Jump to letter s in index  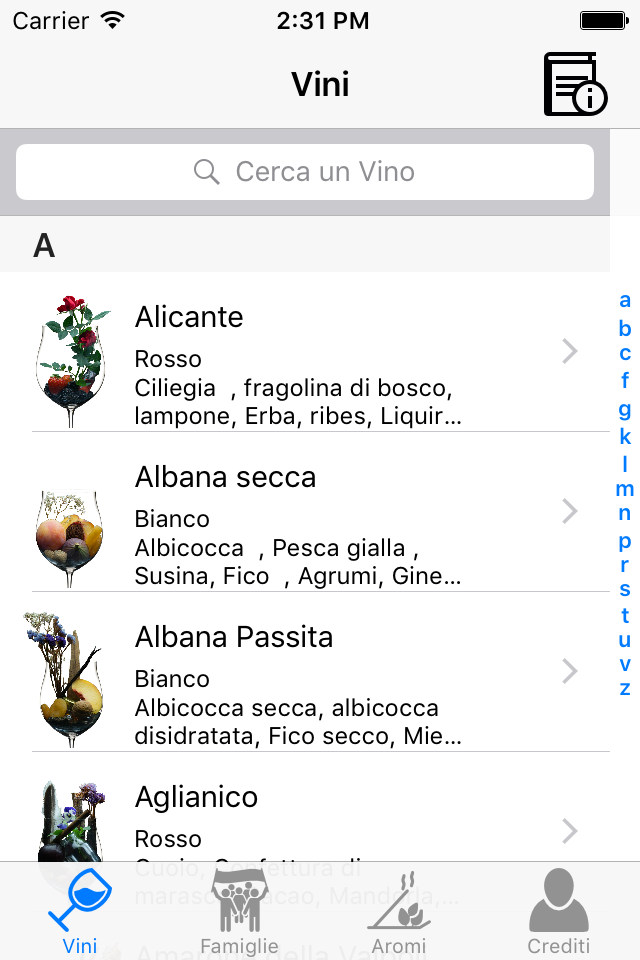[x=625, y=589]
